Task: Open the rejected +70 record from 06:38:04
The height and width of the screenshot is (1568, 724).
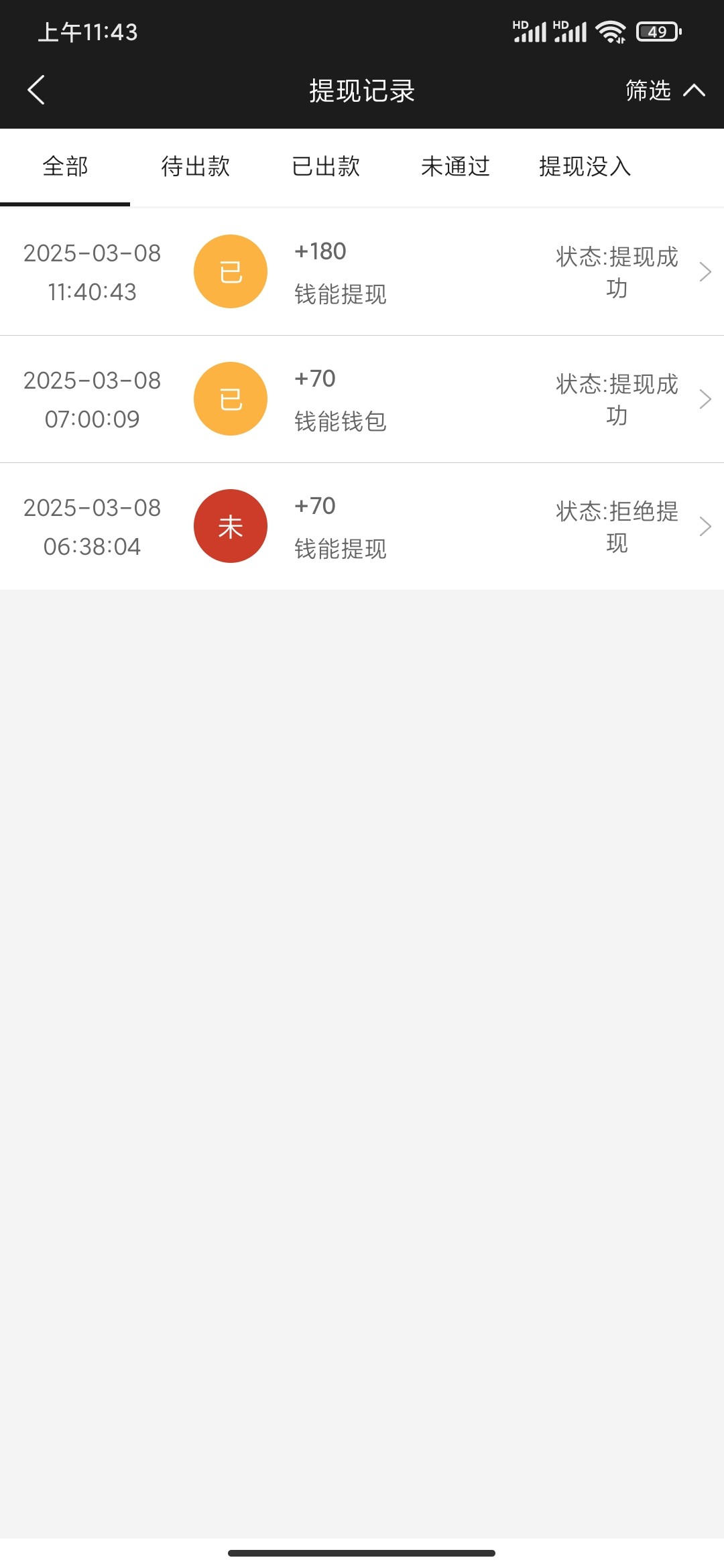Action: [x=362, y=526]
